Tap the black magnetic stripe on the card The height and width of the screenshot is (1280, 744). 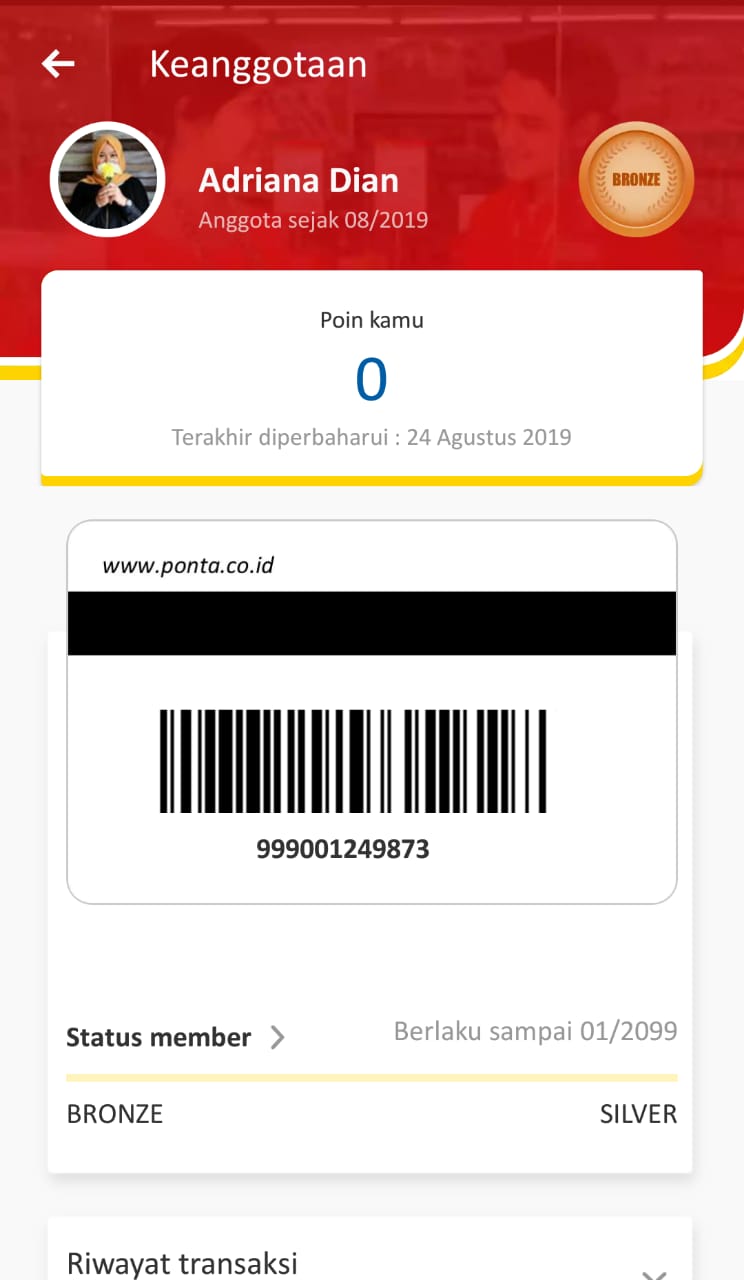click(x=372, y=624)
